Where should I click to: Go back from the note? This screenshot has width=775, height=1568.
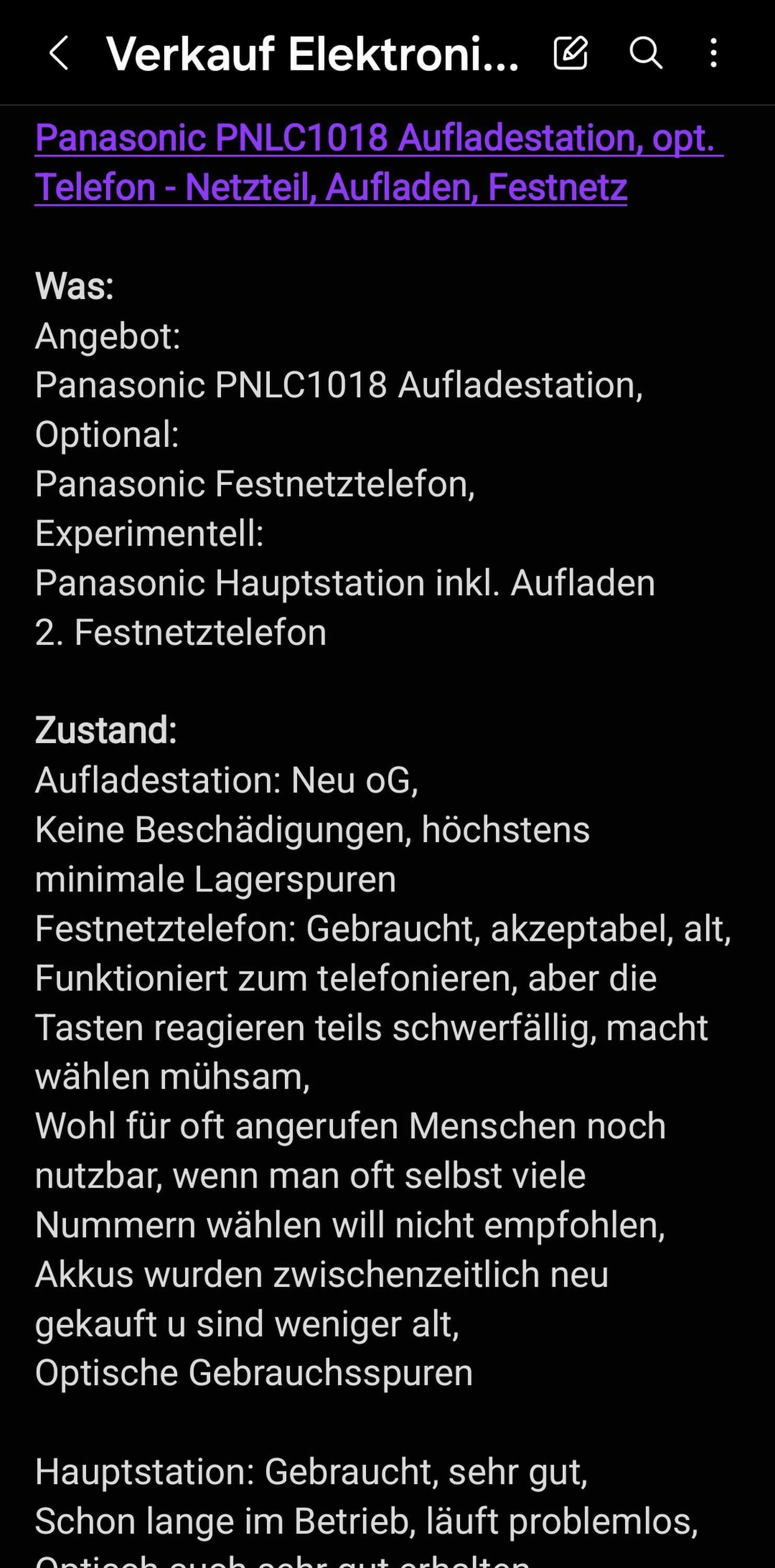[59, 53]
